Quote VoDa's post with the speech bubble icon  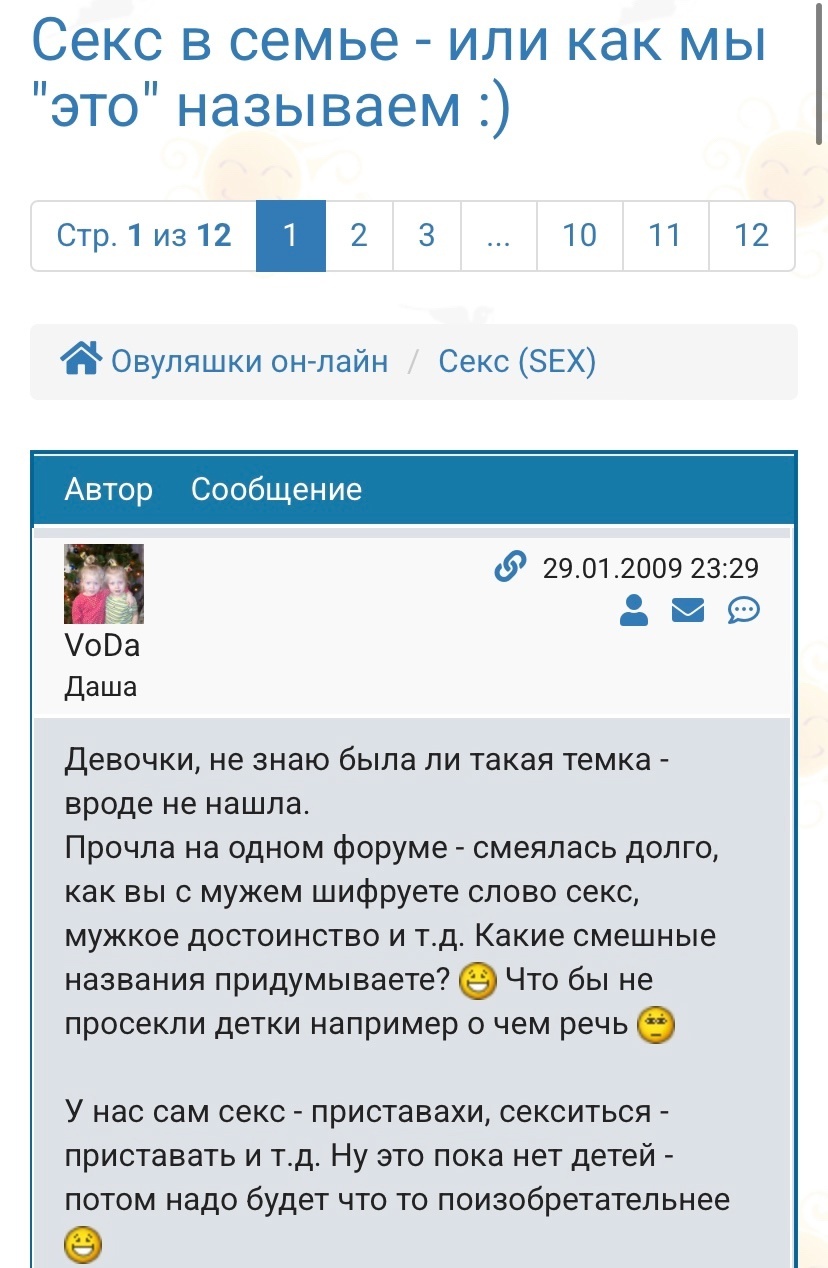tap(743, 610)
